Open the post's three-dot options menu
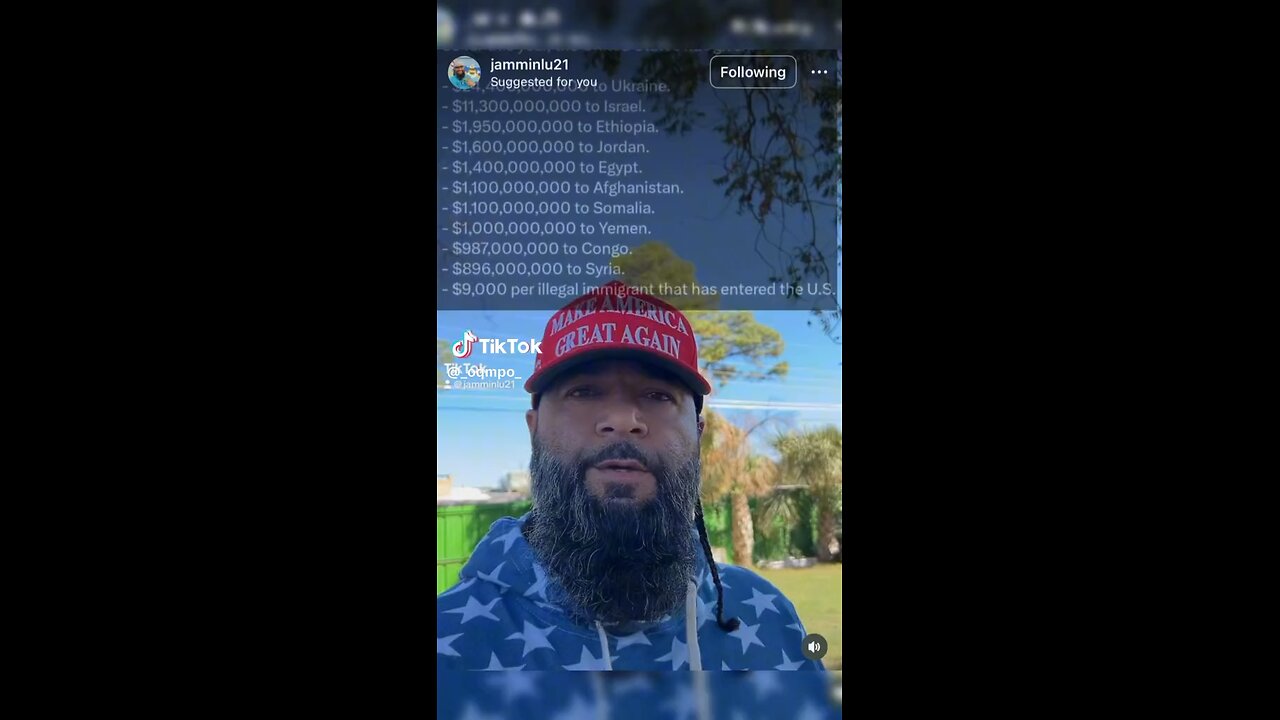 (x=819, y=72)
